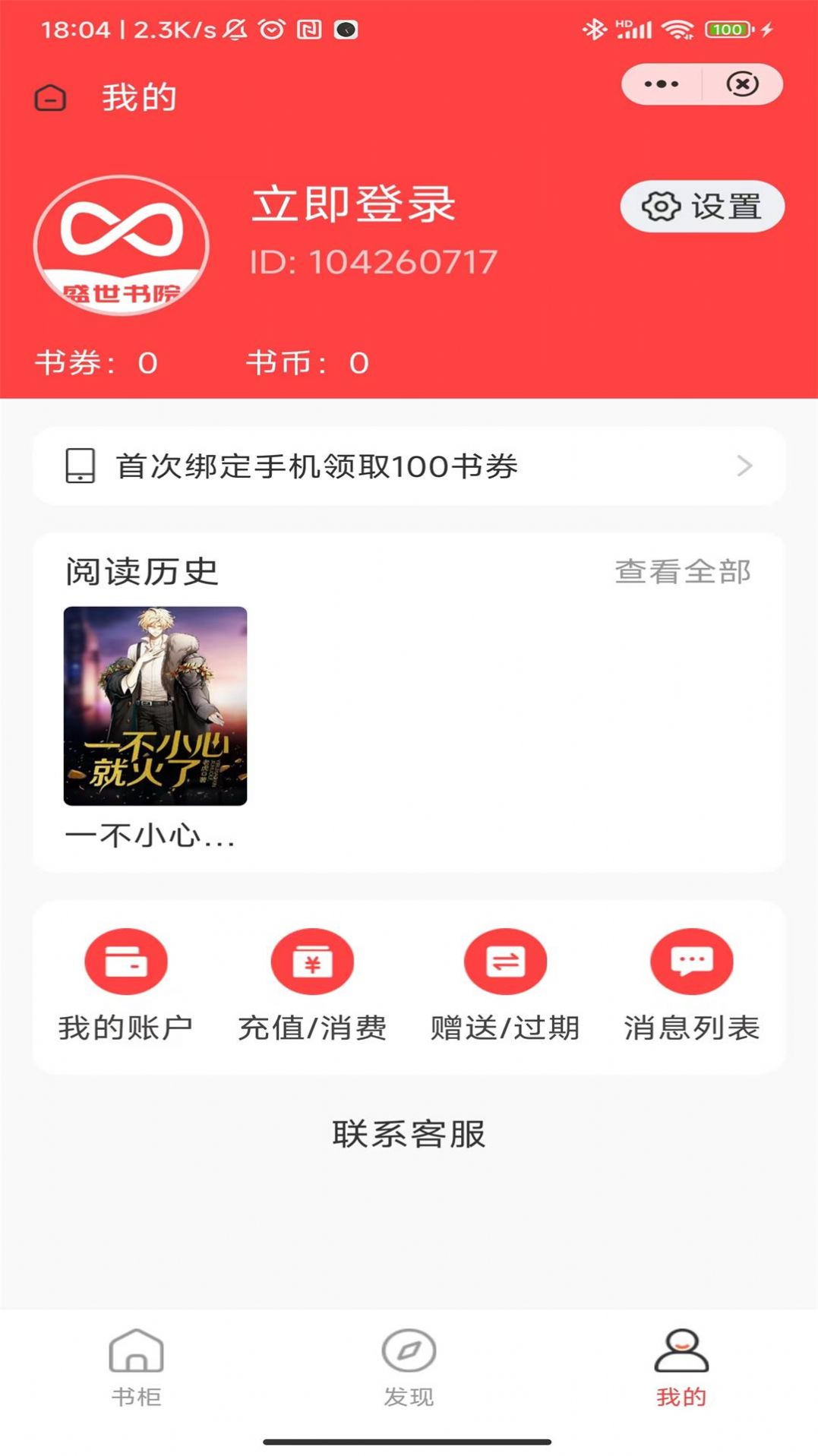Open the settings gear in 设置 button
The height and width of the screenshot is (1456, 818).
pos(661,205)
